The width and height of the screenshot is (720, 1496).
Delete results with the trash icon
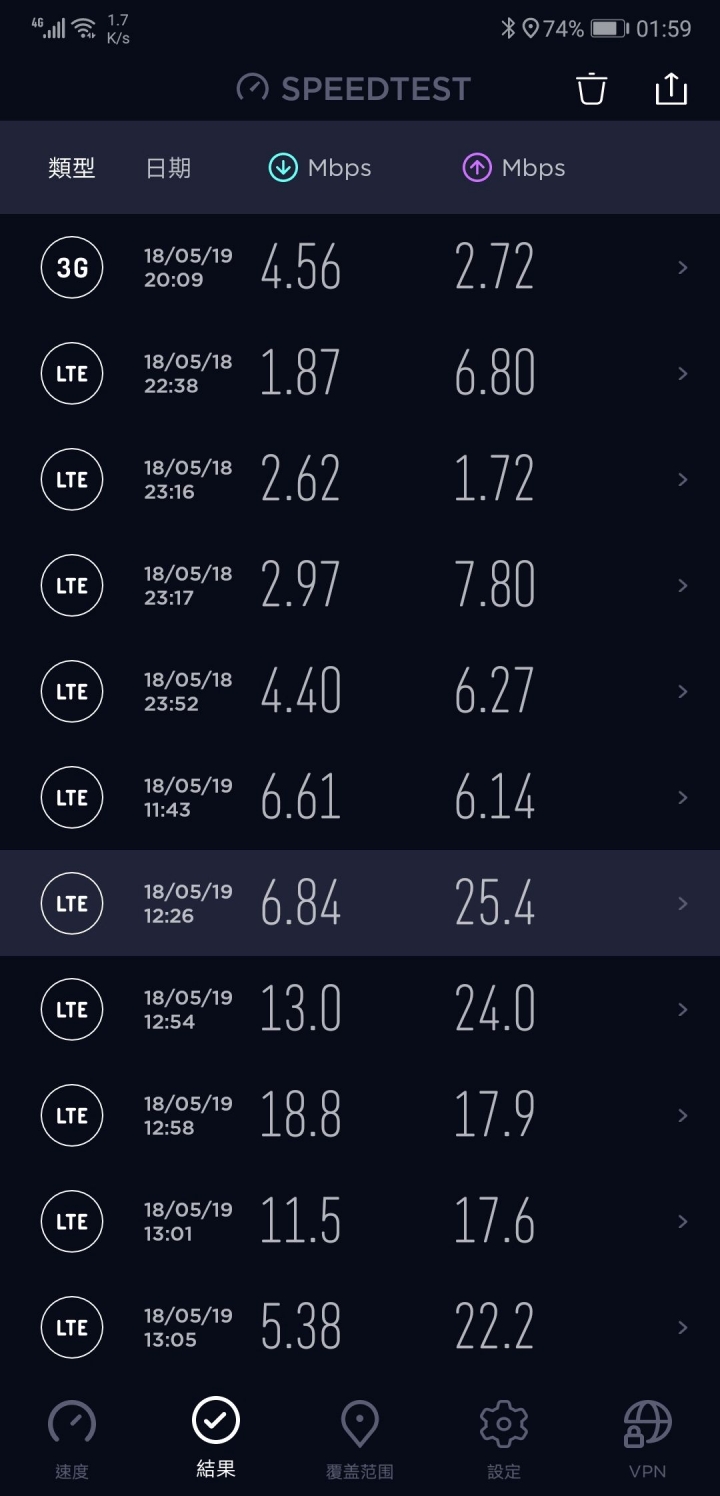tap(592, 88)
